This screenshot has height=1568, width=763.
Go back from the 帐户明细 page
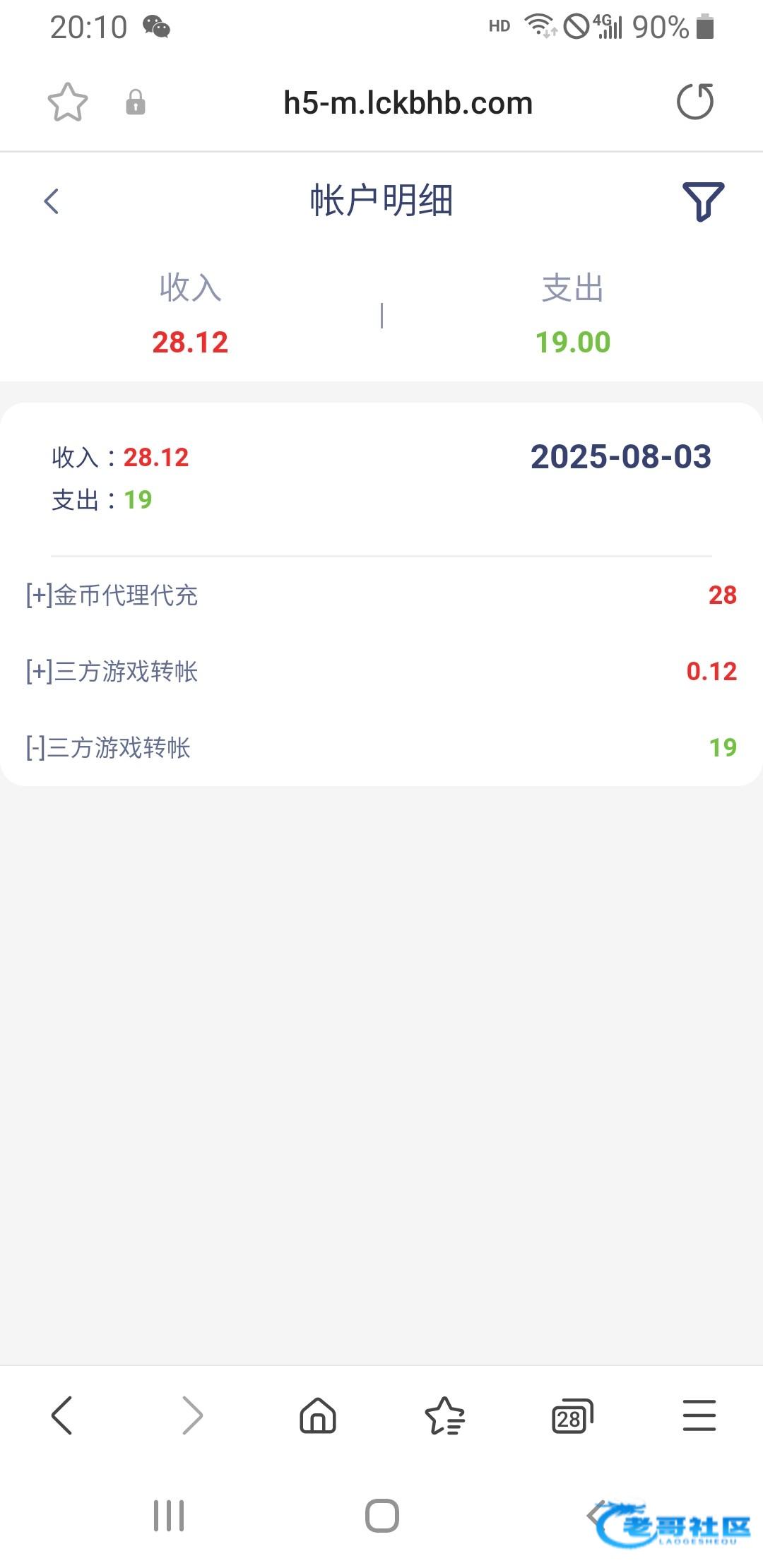[52, 201]
